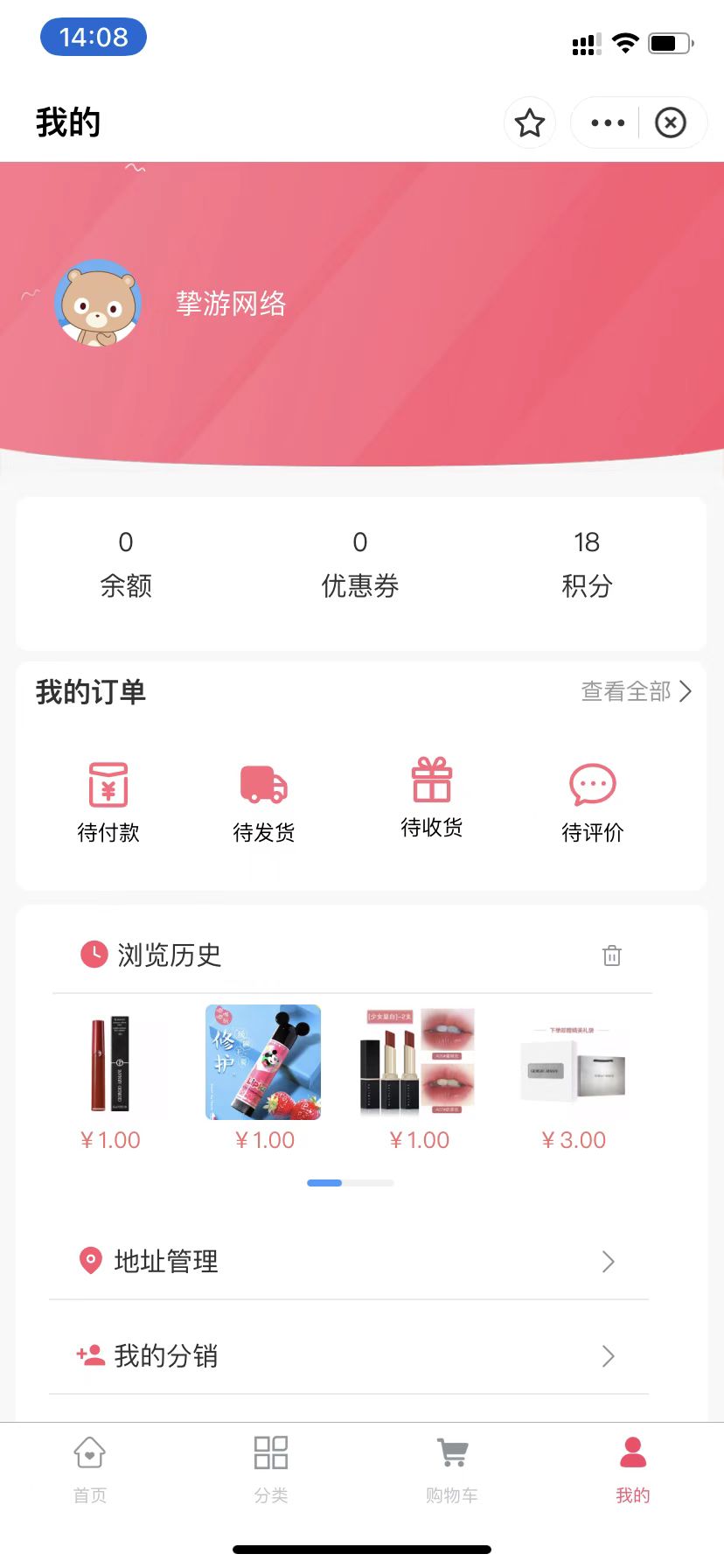724x1568 pixels.
Task: Open 待评价 orders
Action: (593, 801)
